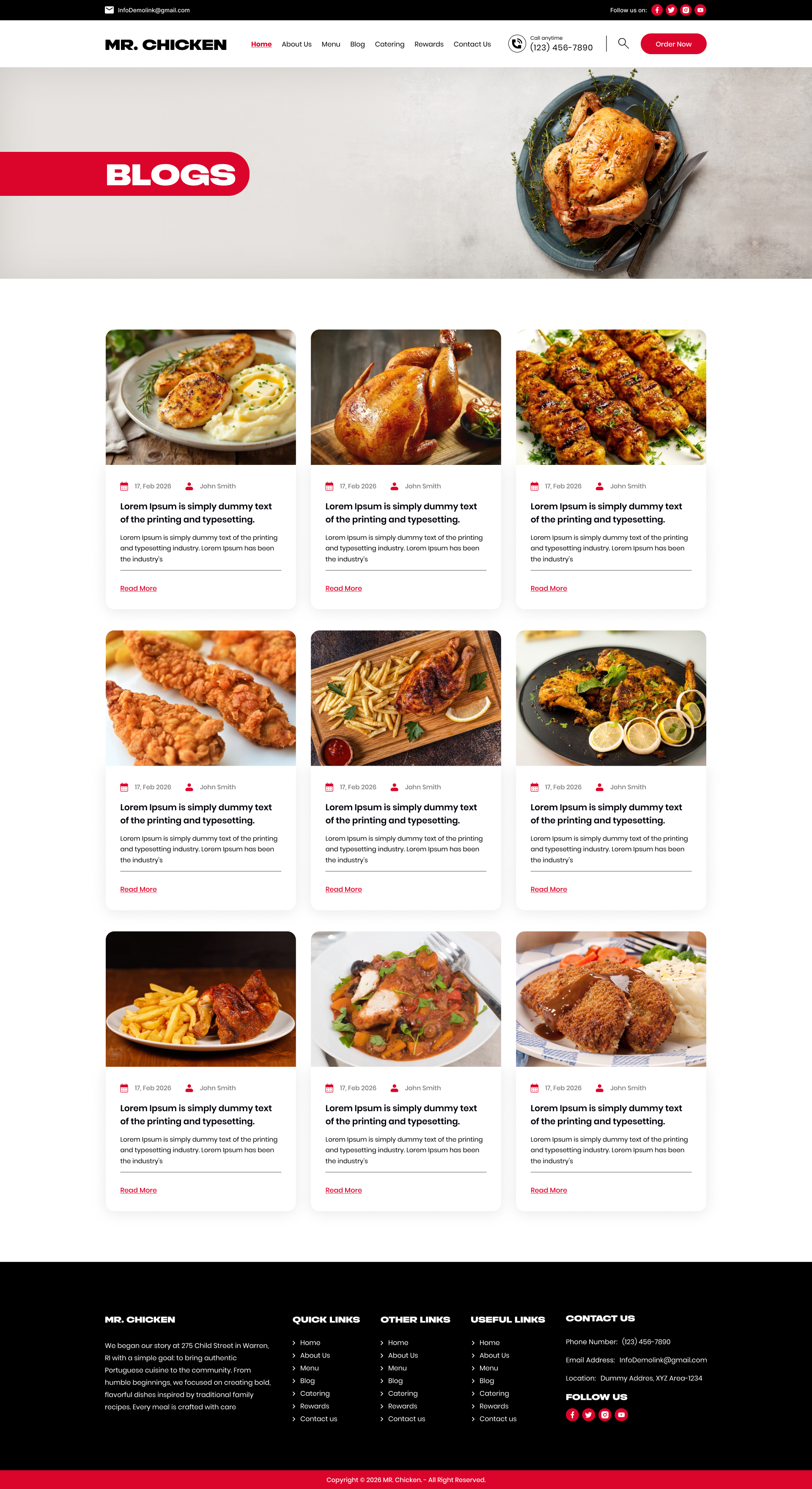The width and height of the screenshot is (812, 1489).
Task: Open About Us in the top navigation
Action: [296, 44]
